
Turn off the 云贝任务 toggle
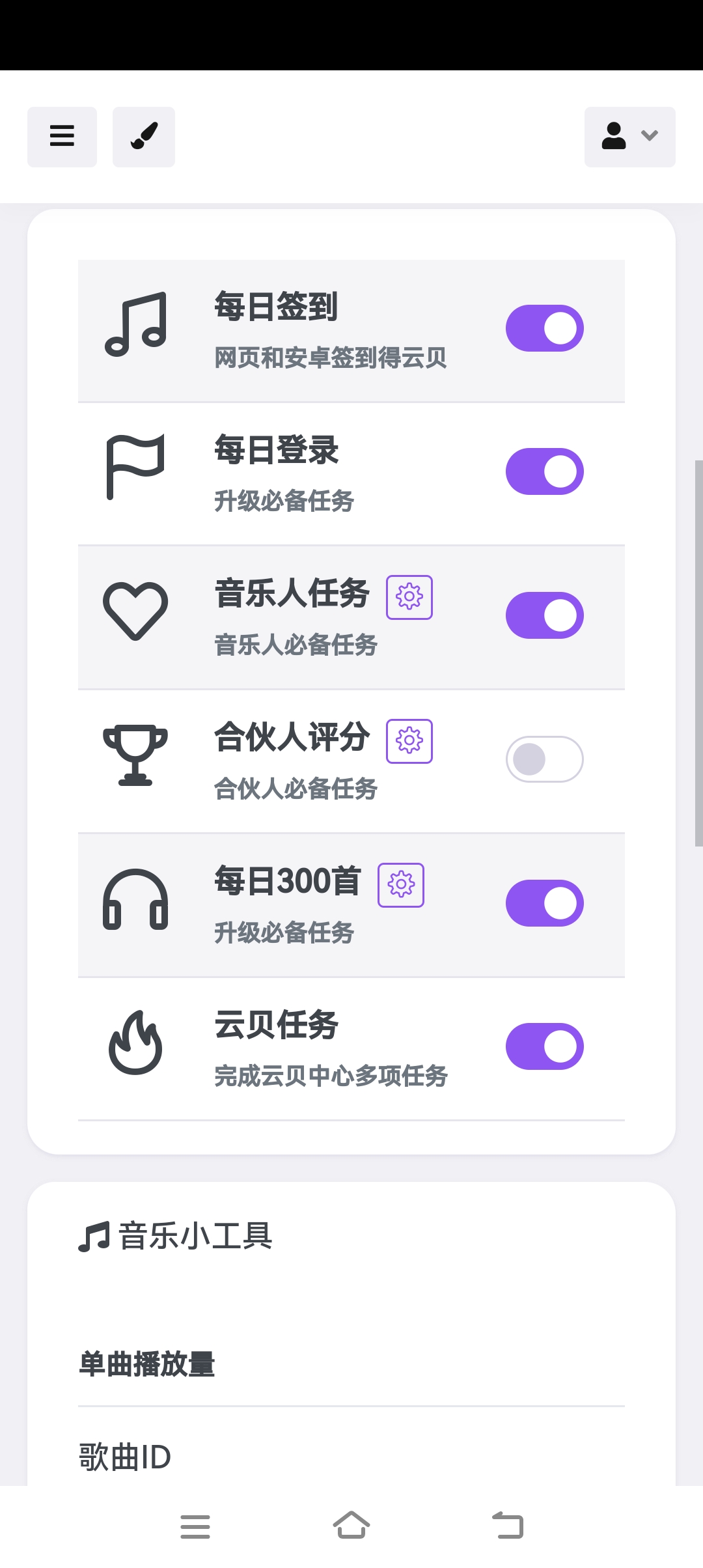tap(545, 1046)
